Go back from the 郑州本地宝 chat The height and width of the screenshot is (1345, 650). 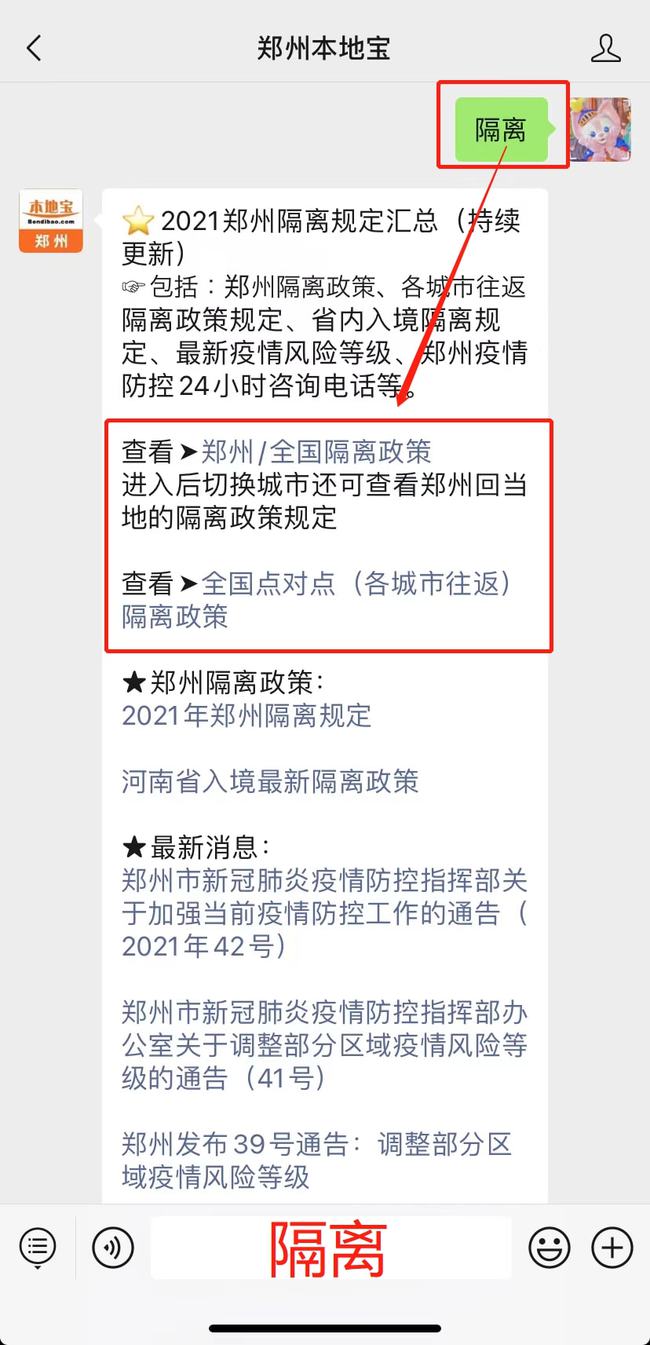[x=34, y=48]
